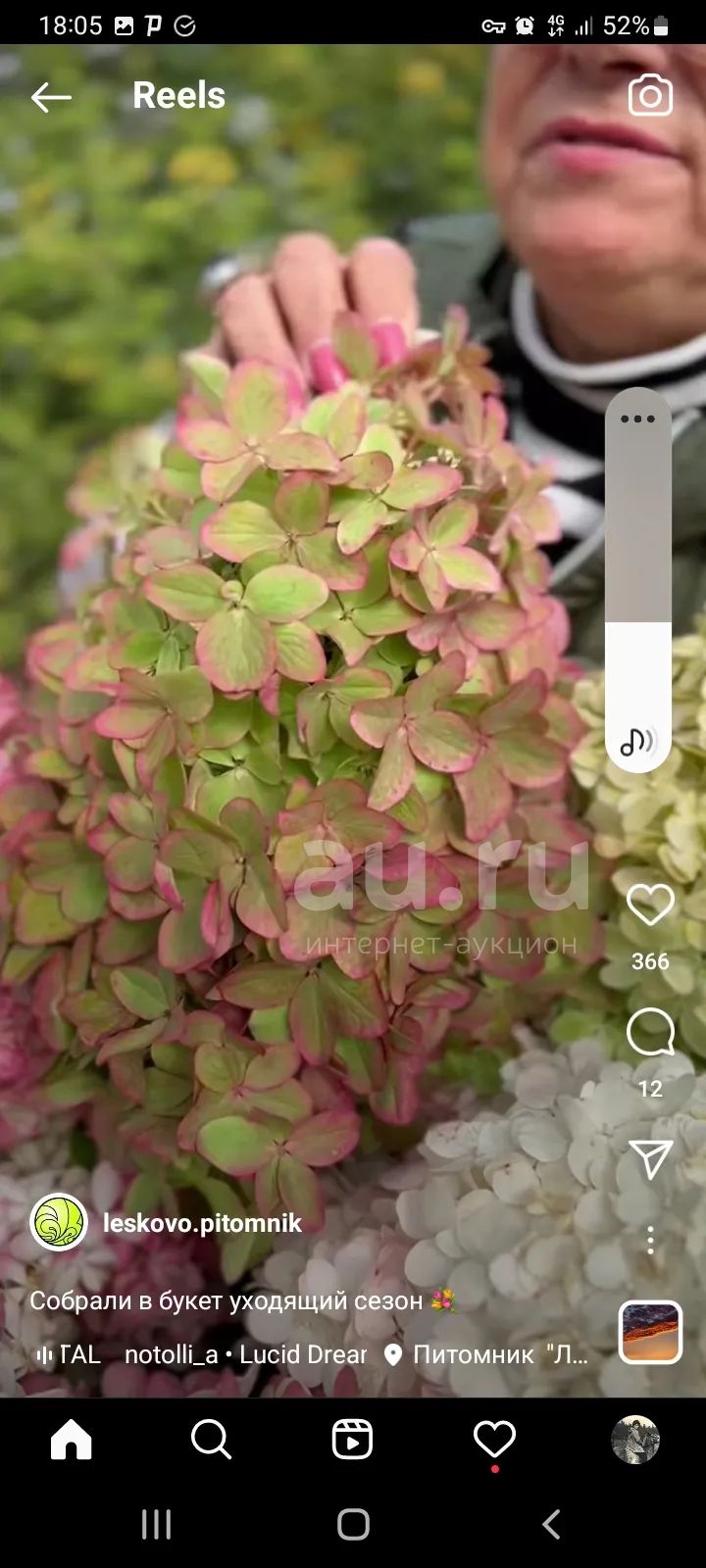Open the camera to create a reel
706x1568 pixels.
click(650, 96)
